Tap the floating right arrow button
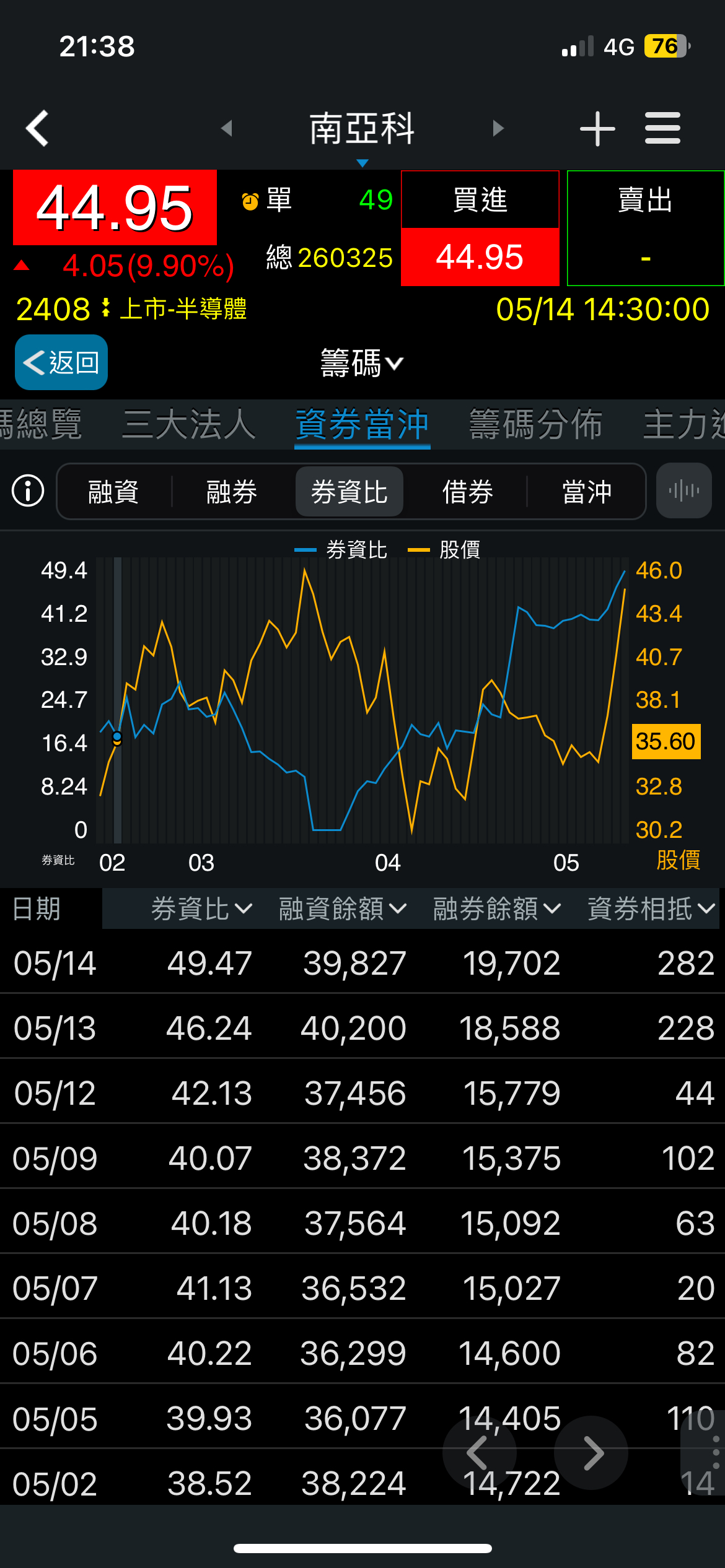The height and width of the screenshot is (1568, 725). pyautogui.click(x=591, y=1453)
